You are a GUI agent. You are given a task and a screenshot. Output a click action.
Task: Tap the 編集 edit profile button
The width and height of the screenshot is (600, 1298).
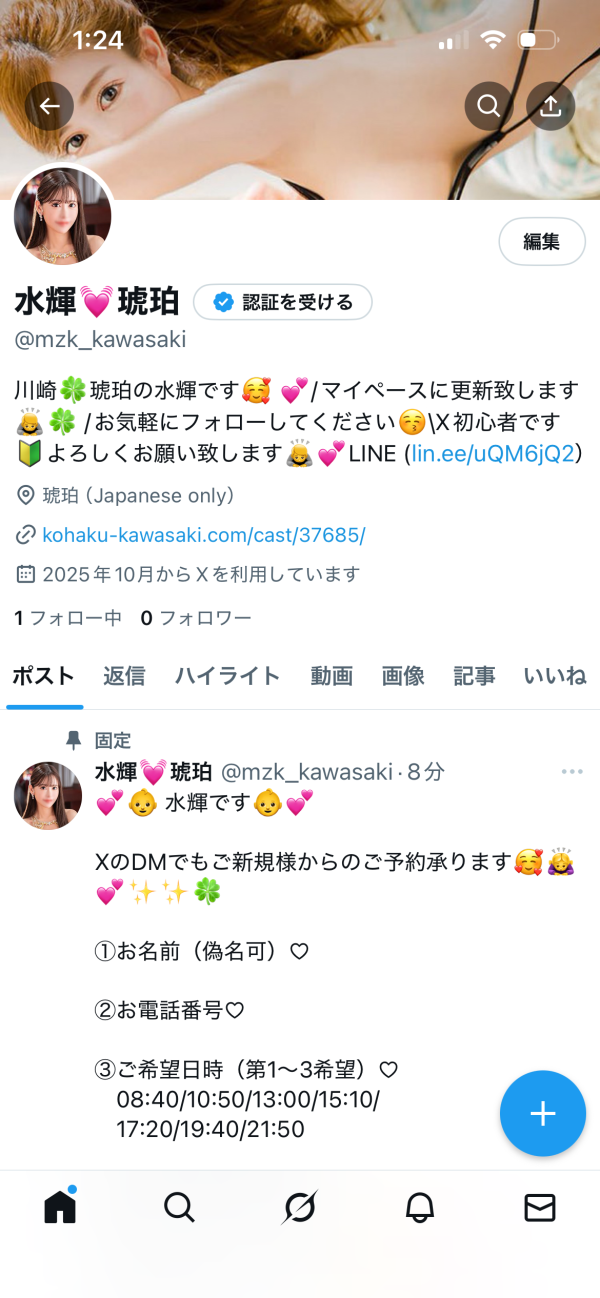[x=541, y=241]
